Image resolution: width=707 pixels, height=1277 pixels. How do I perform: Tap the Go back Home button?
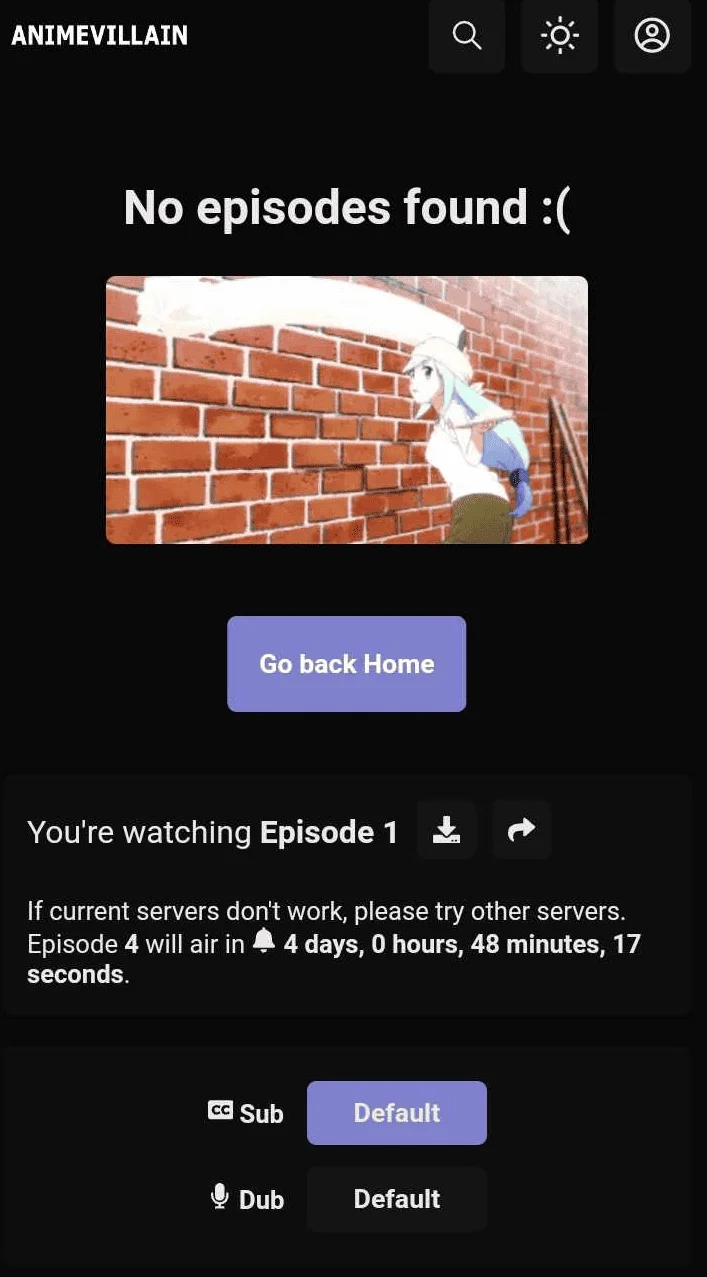(346, 664)
